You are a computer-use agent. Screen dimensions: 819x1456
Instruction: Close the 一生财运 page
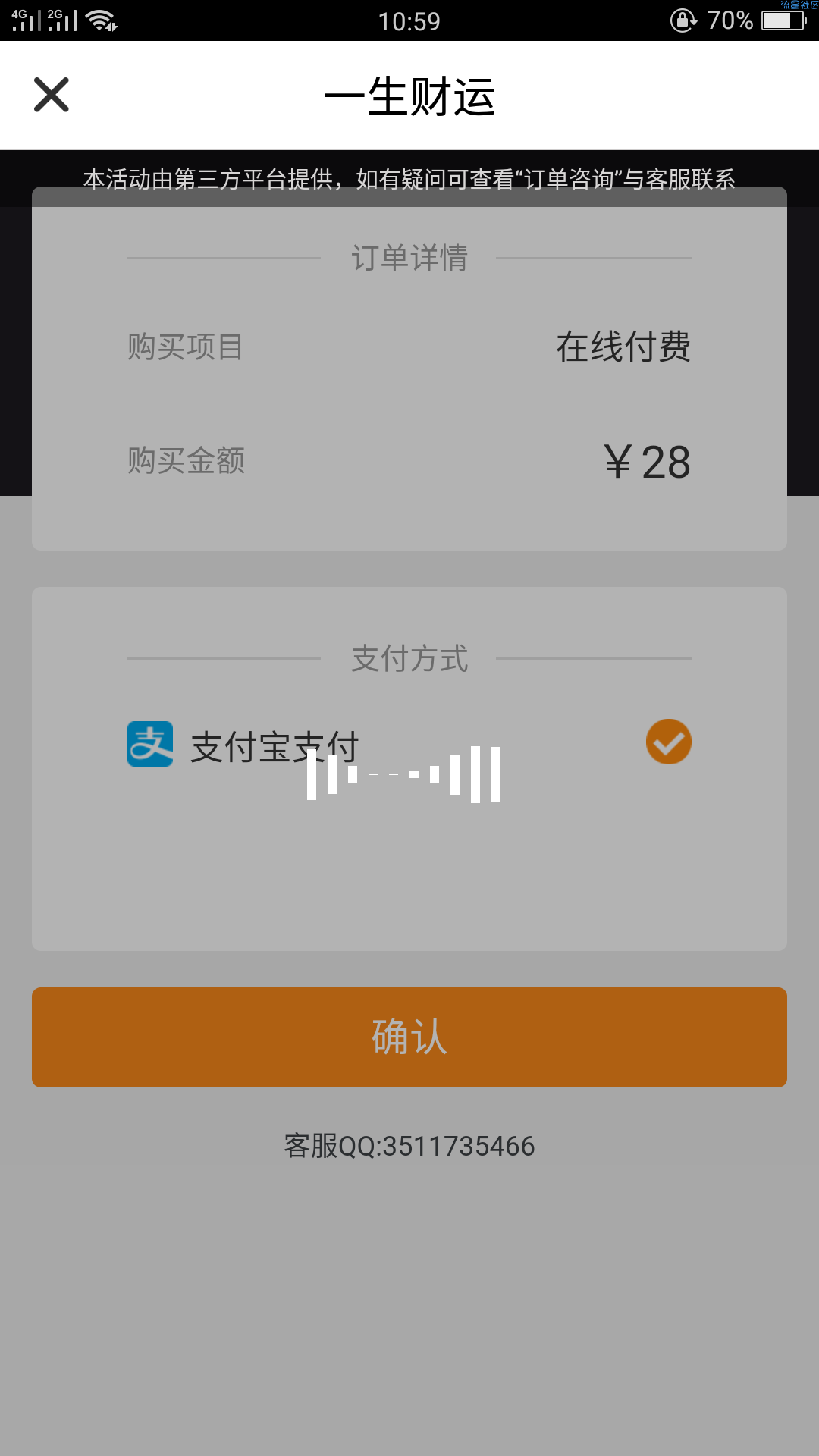tap(52, 95)
